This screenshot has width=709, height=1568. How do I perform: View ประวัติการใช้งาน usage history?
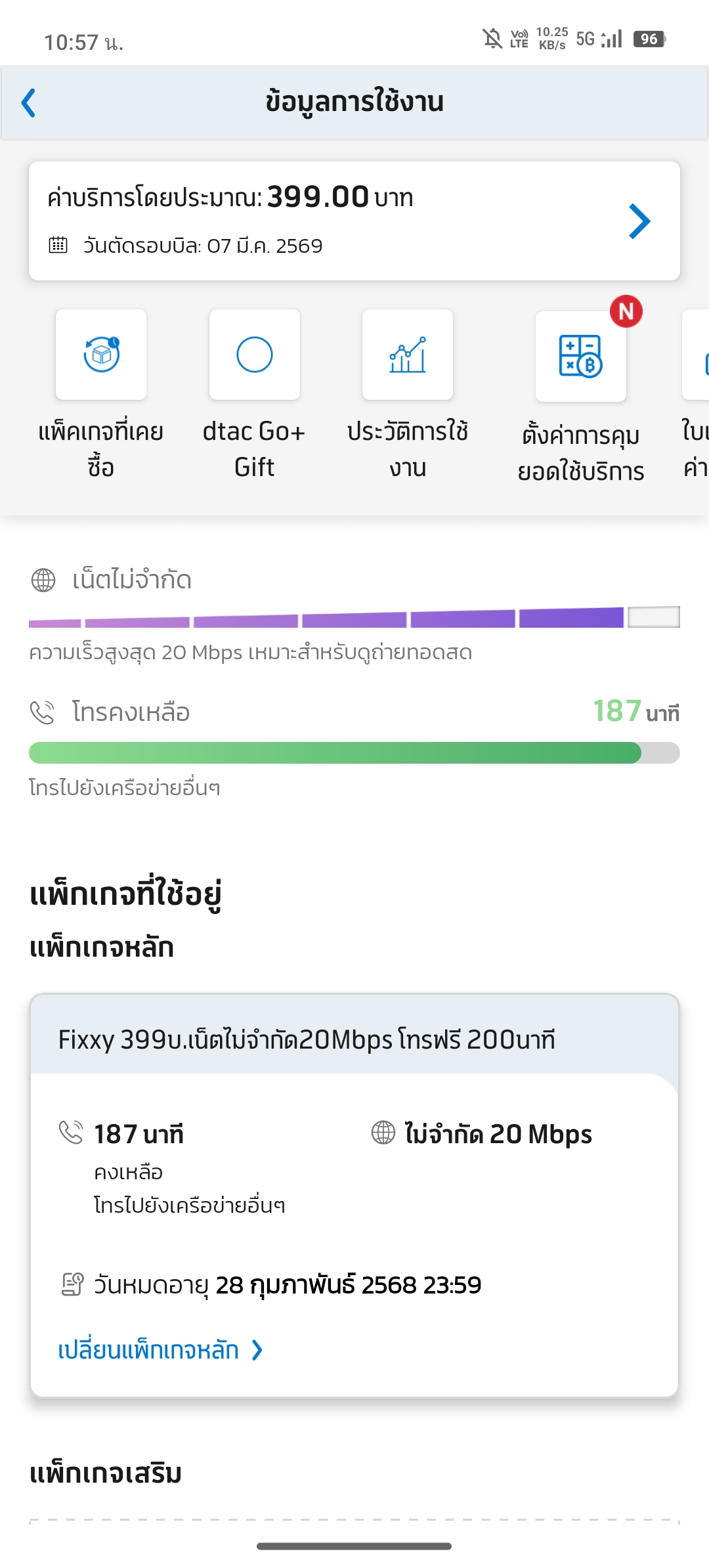click(x=408, y=355)
